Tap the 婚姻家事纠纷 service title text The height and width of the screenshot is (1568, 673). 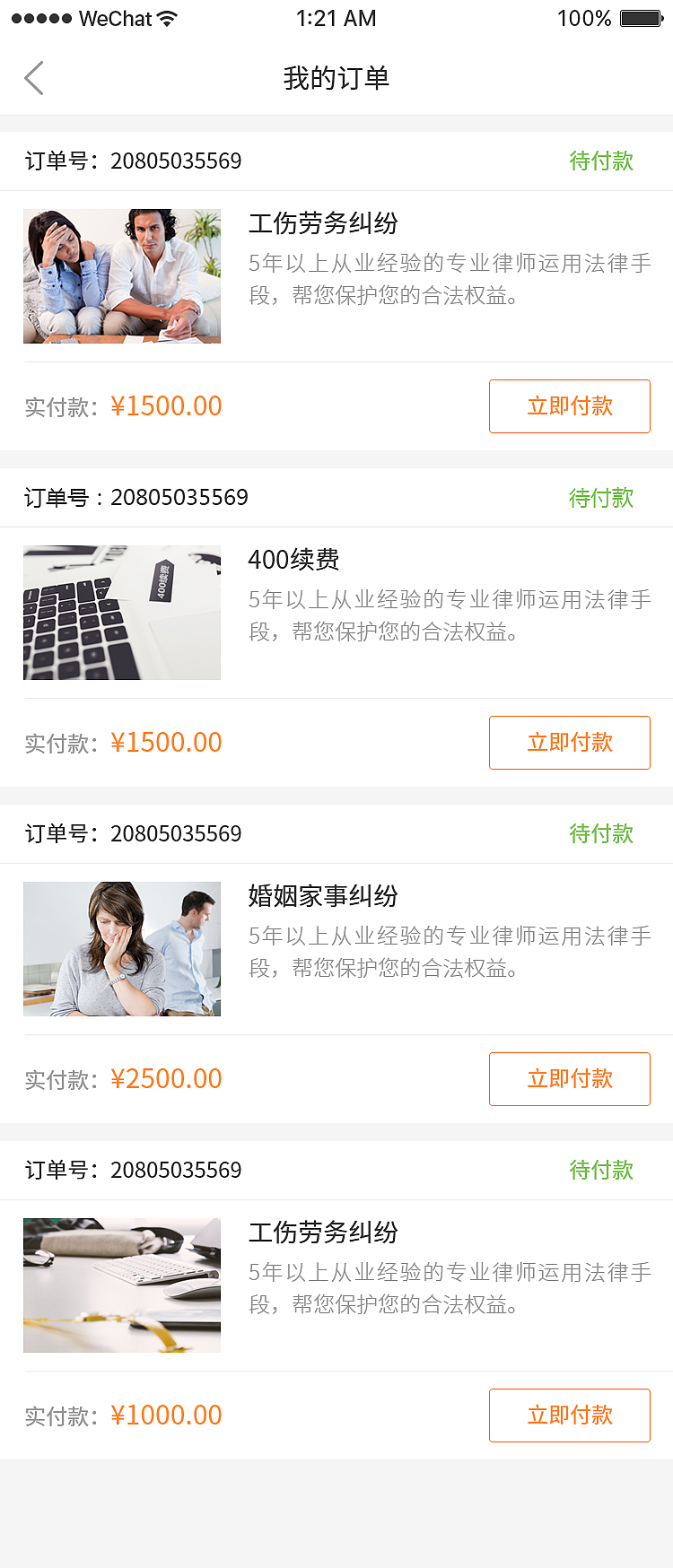pos(325,896)
